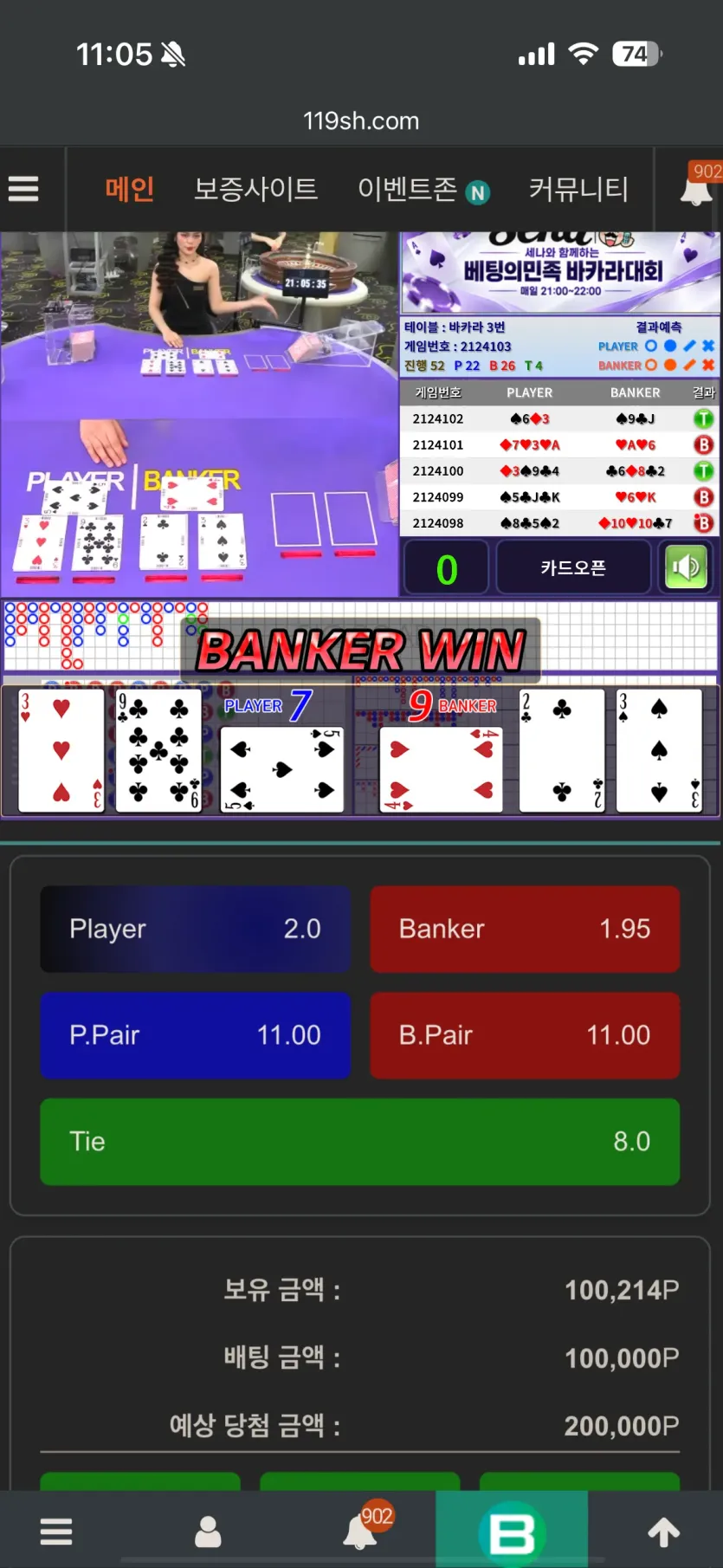
Task: Go to the 이벤트존 tab
Action: (423, 189)
